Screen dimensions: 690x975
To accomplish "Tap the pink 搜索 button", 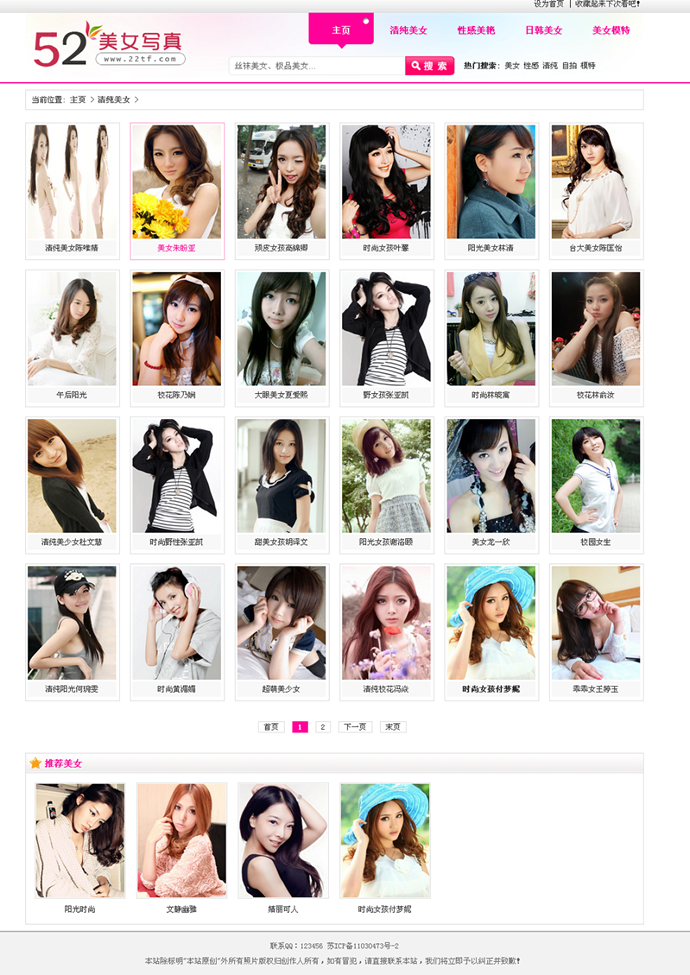I will [429, 66].
